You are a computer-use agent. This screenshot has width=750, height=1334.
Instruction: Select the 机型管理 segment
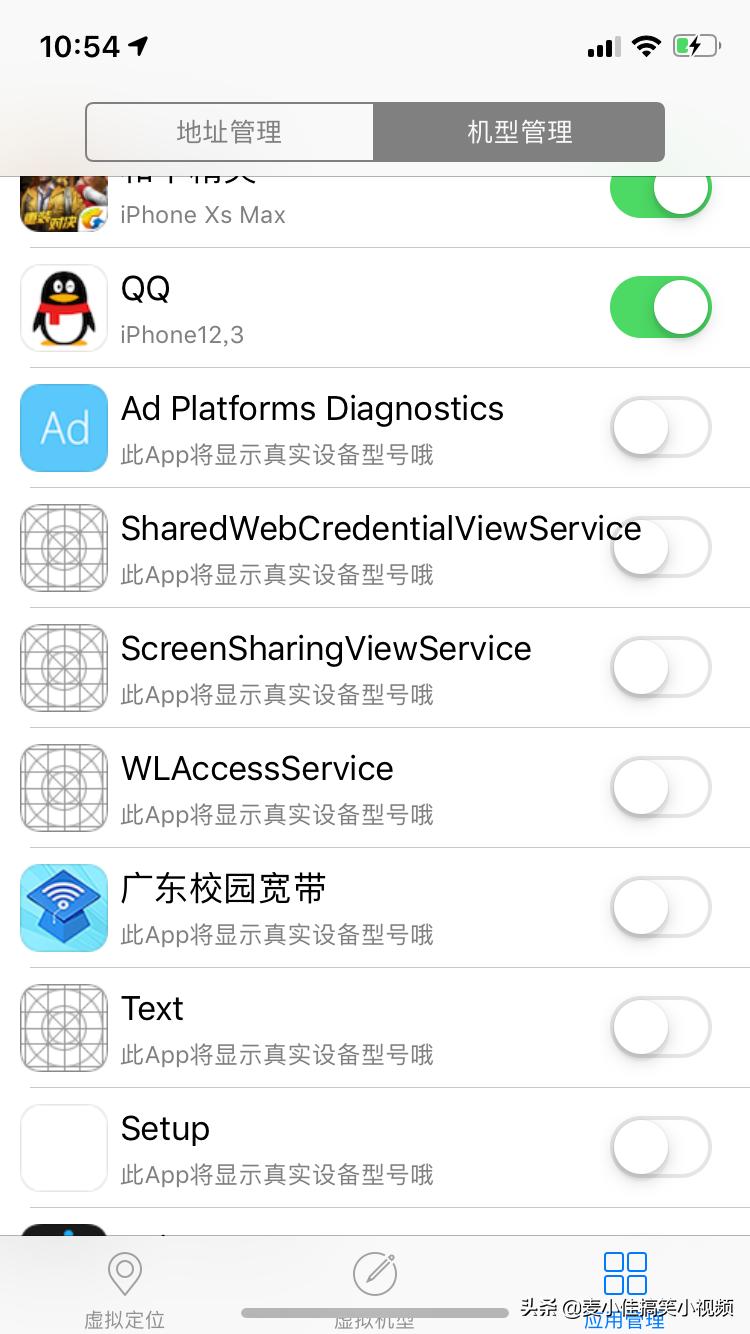[519, 132]
